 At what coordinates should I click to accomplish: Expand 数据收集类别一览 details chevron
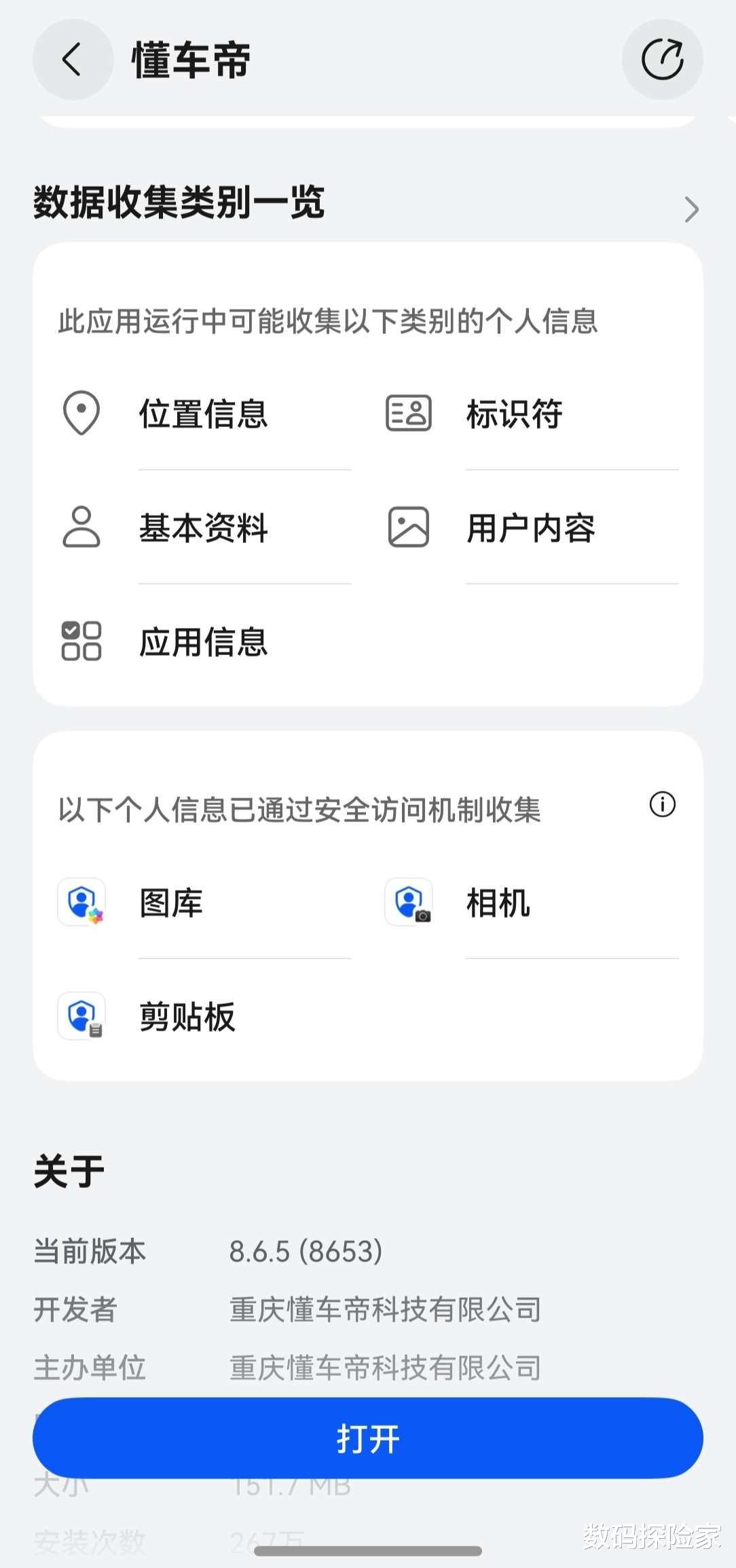tap(691, 209)
